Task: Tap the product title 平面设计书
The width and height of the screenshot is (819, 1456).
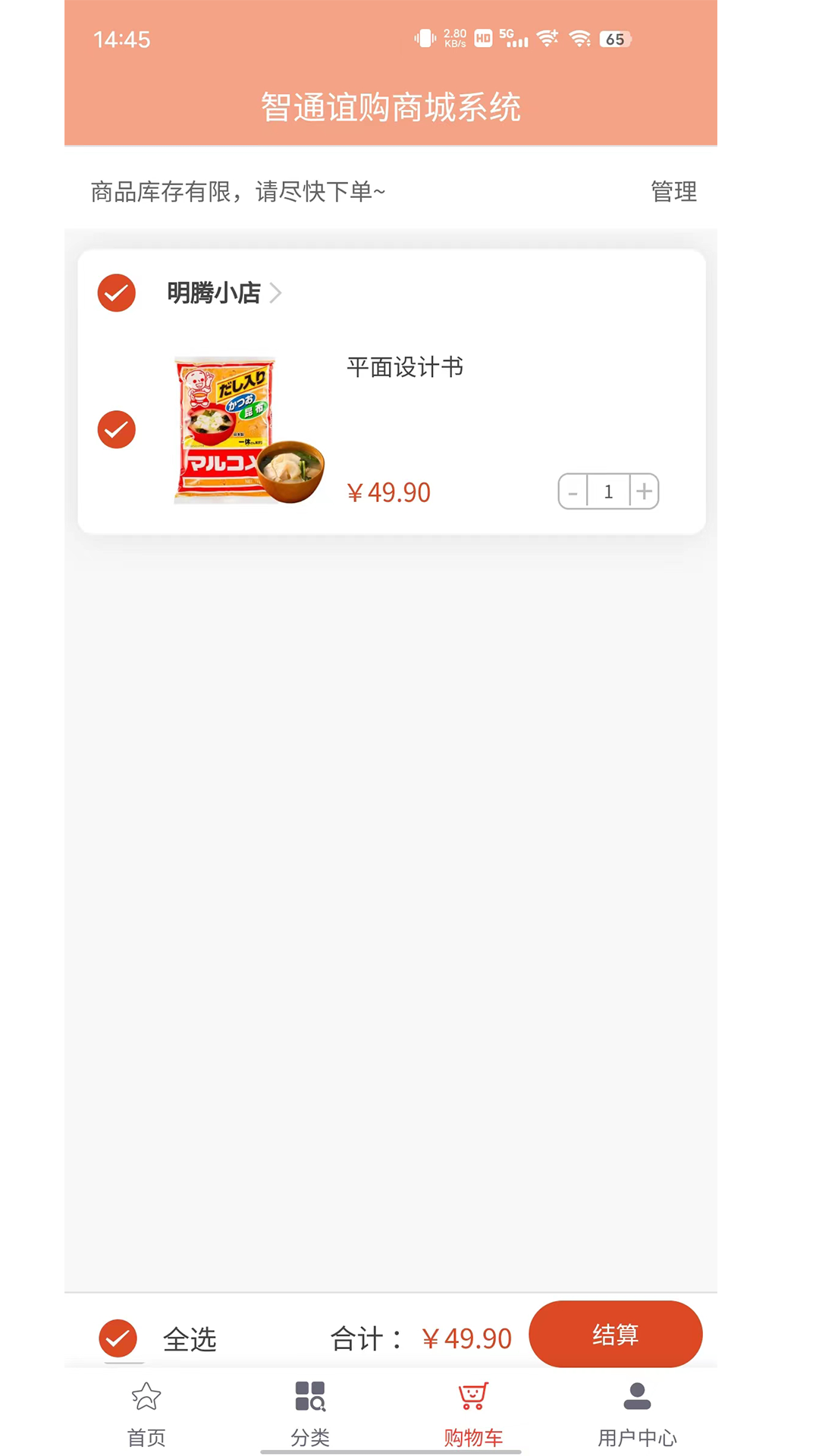Action: 406,366
